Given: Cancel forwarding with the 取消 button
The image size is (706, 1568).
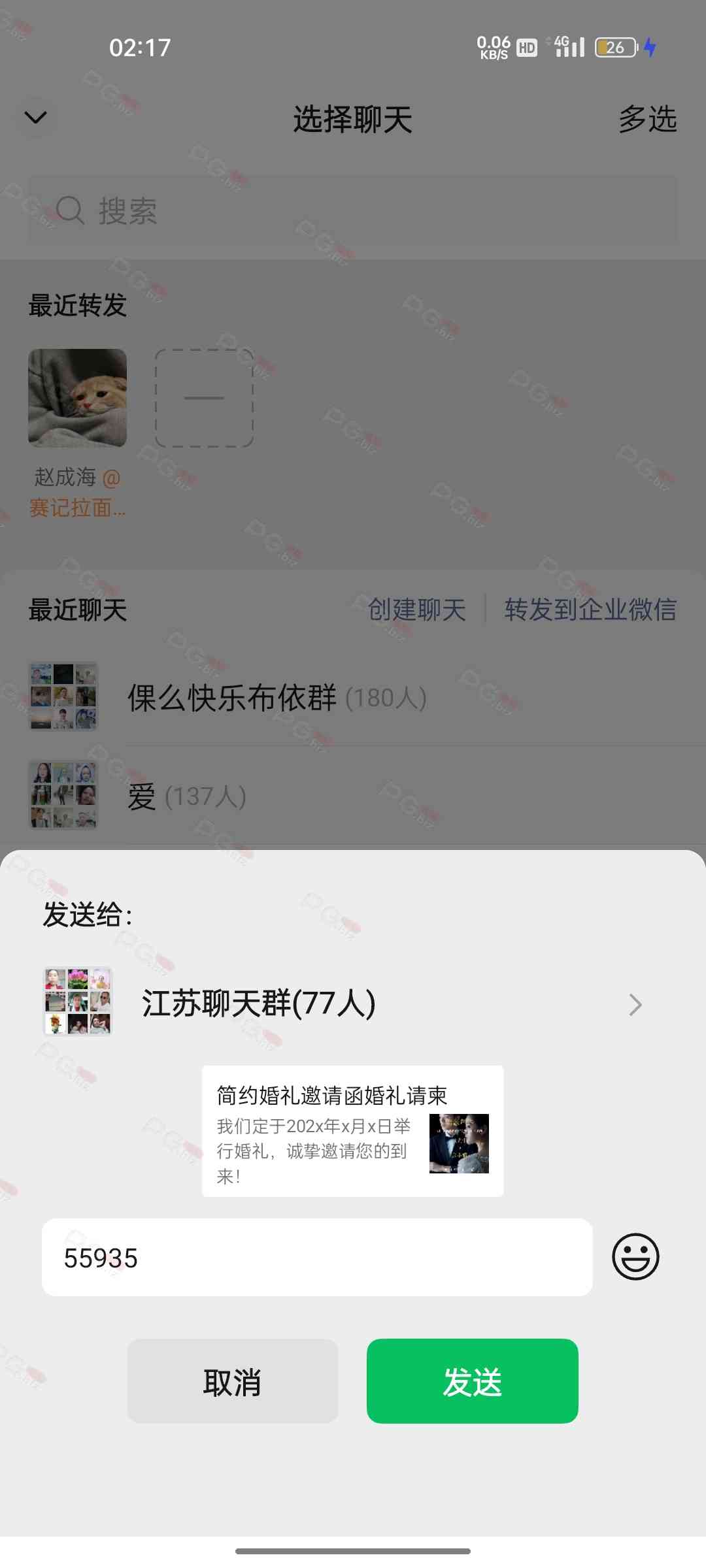Looking at the screenshot, I should pos(232,1381).
